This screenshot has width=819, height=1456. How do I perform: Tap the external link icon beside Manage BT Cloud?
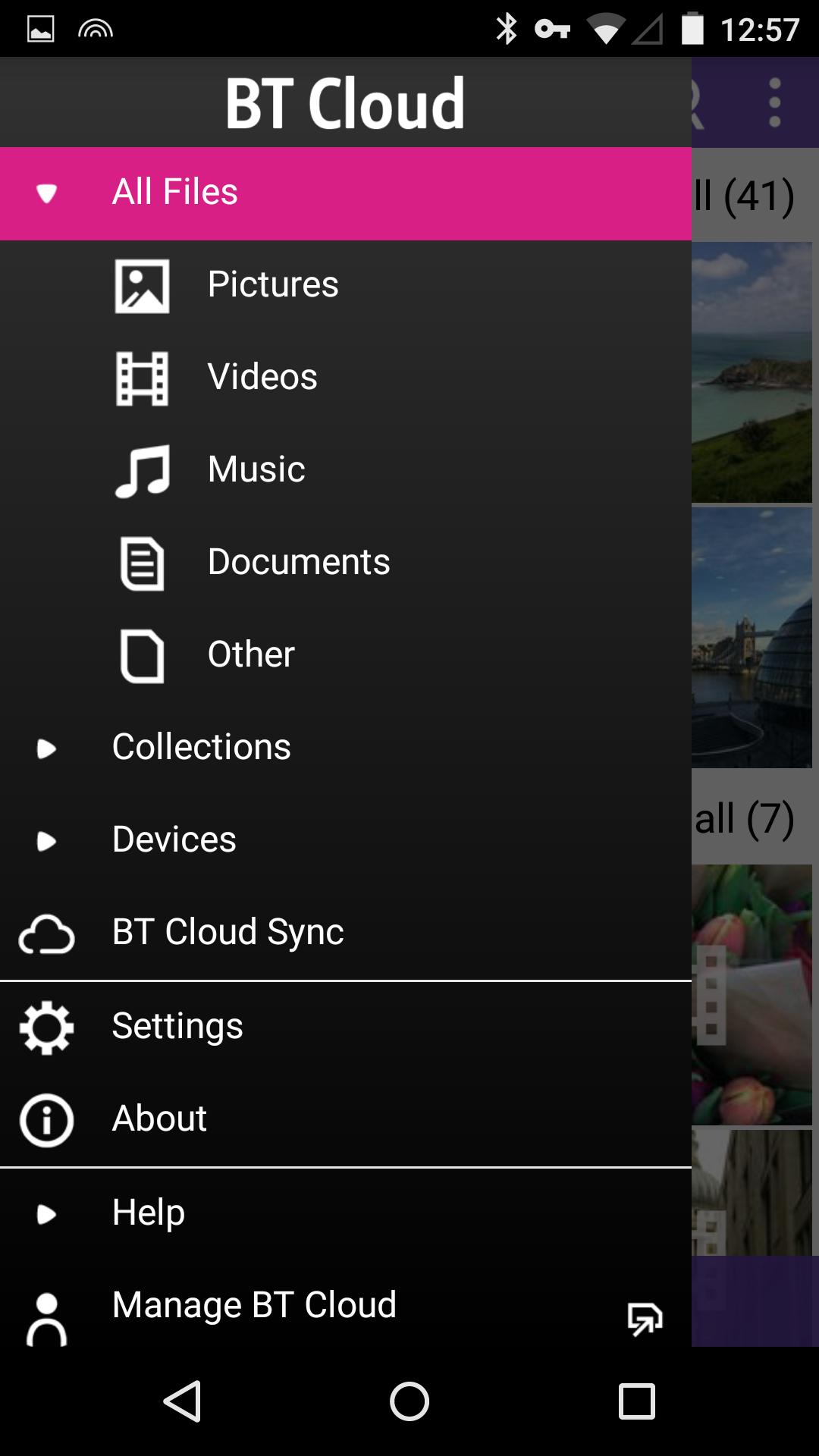pos(644,1317)
